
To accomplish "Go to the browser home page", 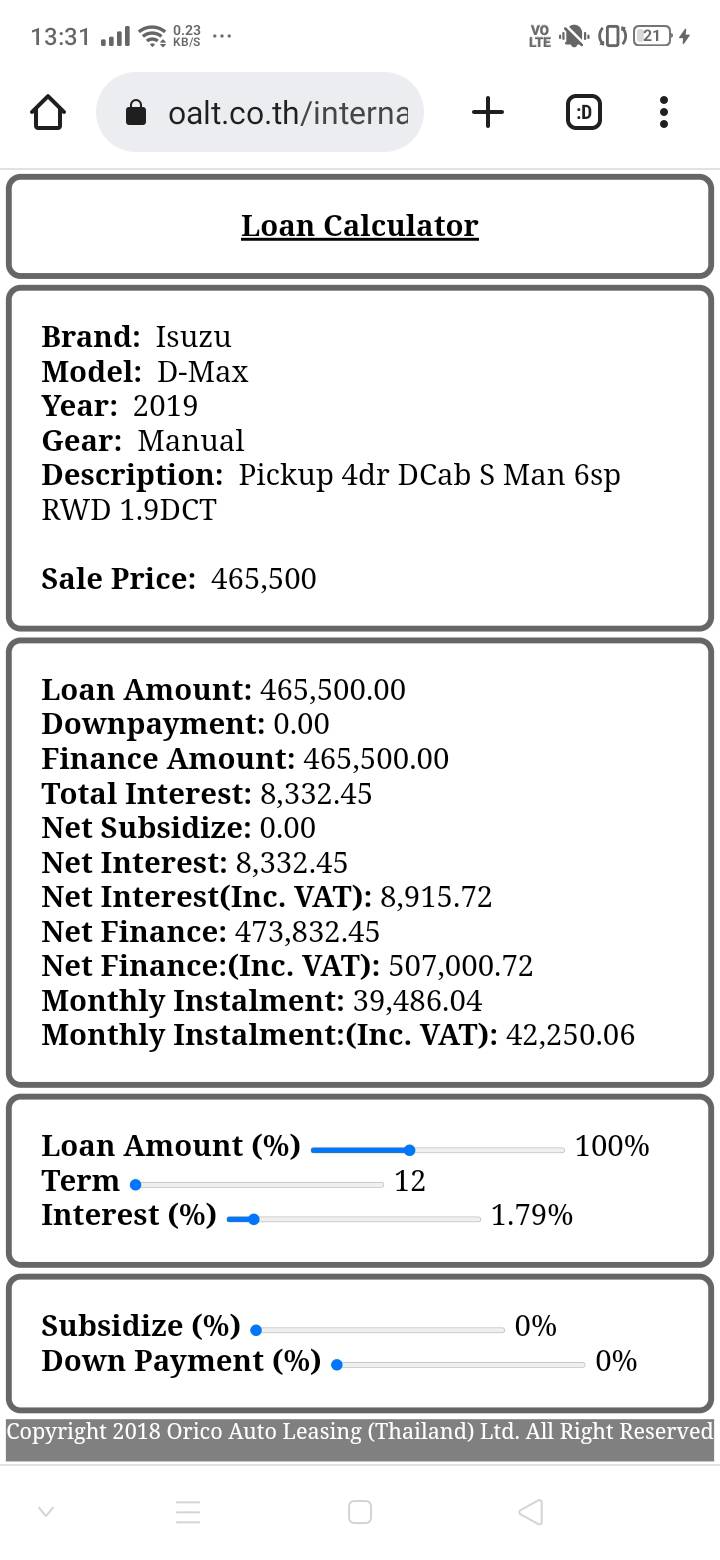I will [x=48, y=113].
